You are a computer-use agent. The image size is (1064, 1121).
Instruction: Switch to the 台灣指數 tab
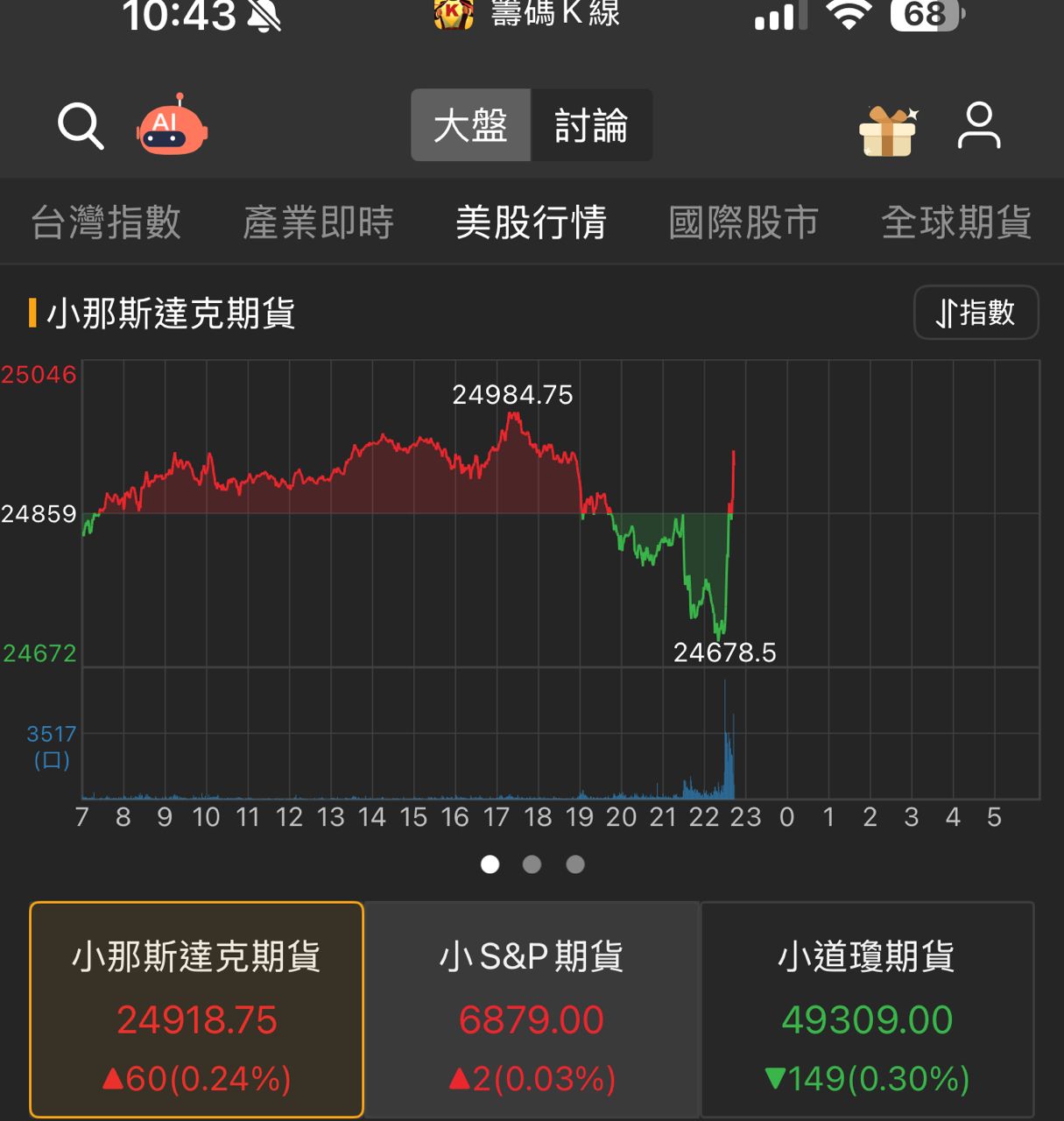[x=106, y=222]
